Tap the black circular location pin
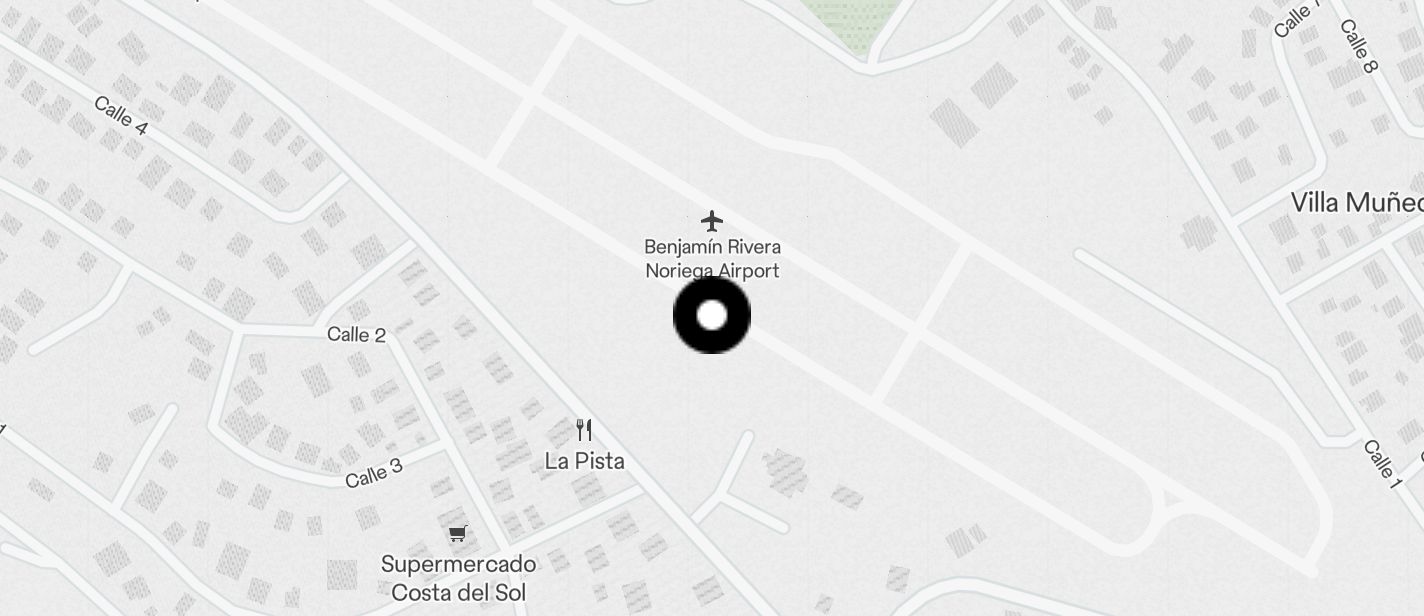This screenshot has height=616, width=1424. coord(711,316)
